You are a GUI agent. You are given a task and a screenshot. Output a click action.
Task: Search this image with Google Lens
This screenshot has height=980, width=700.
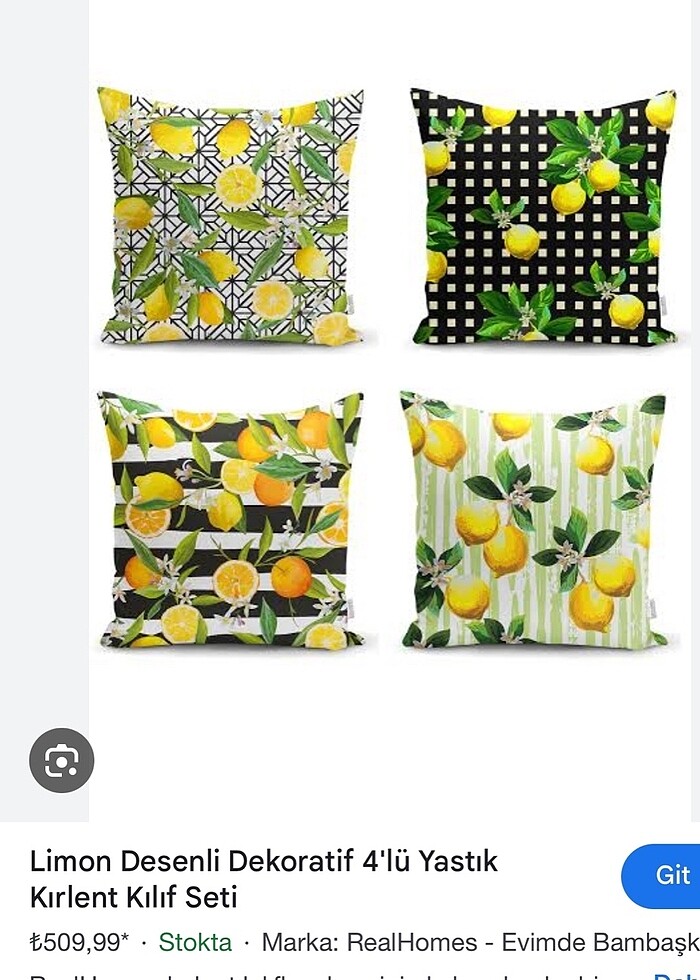tap(62, 761)
